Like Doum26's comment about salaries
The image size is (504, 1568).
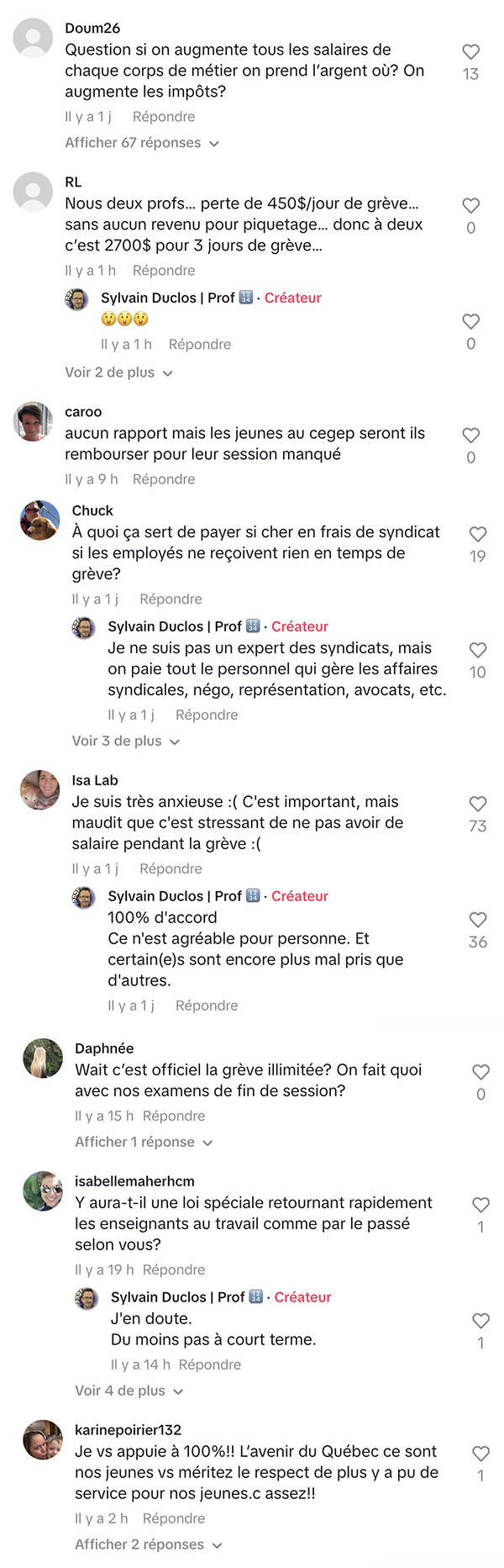(471, 52)
